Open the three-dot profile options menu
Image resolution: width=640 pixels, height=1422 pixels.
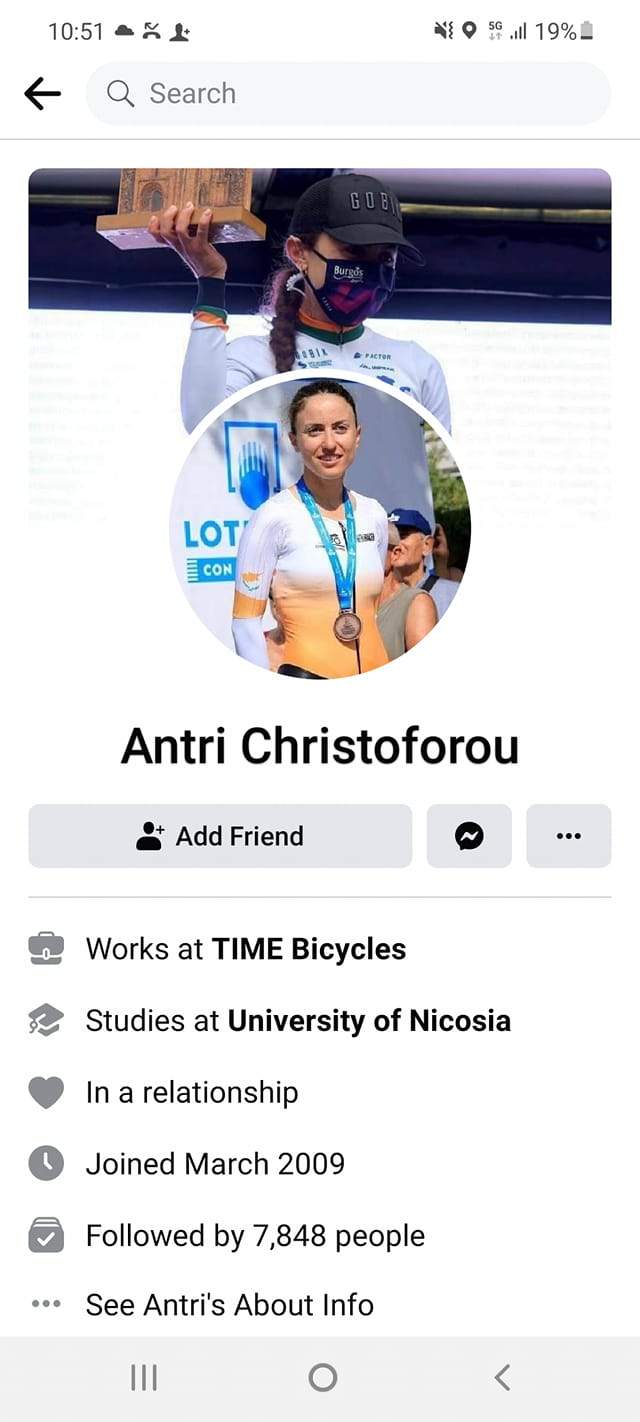pos(568,836)
